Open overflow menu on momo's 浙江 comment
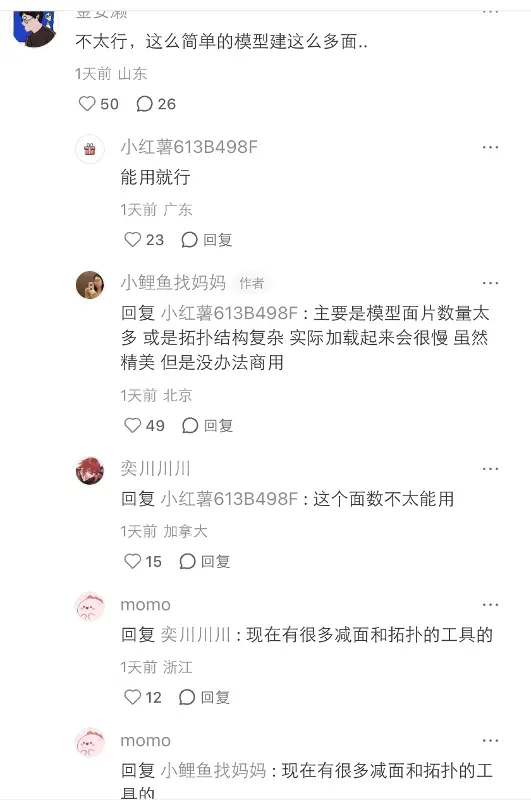 [x=490, y=605]
